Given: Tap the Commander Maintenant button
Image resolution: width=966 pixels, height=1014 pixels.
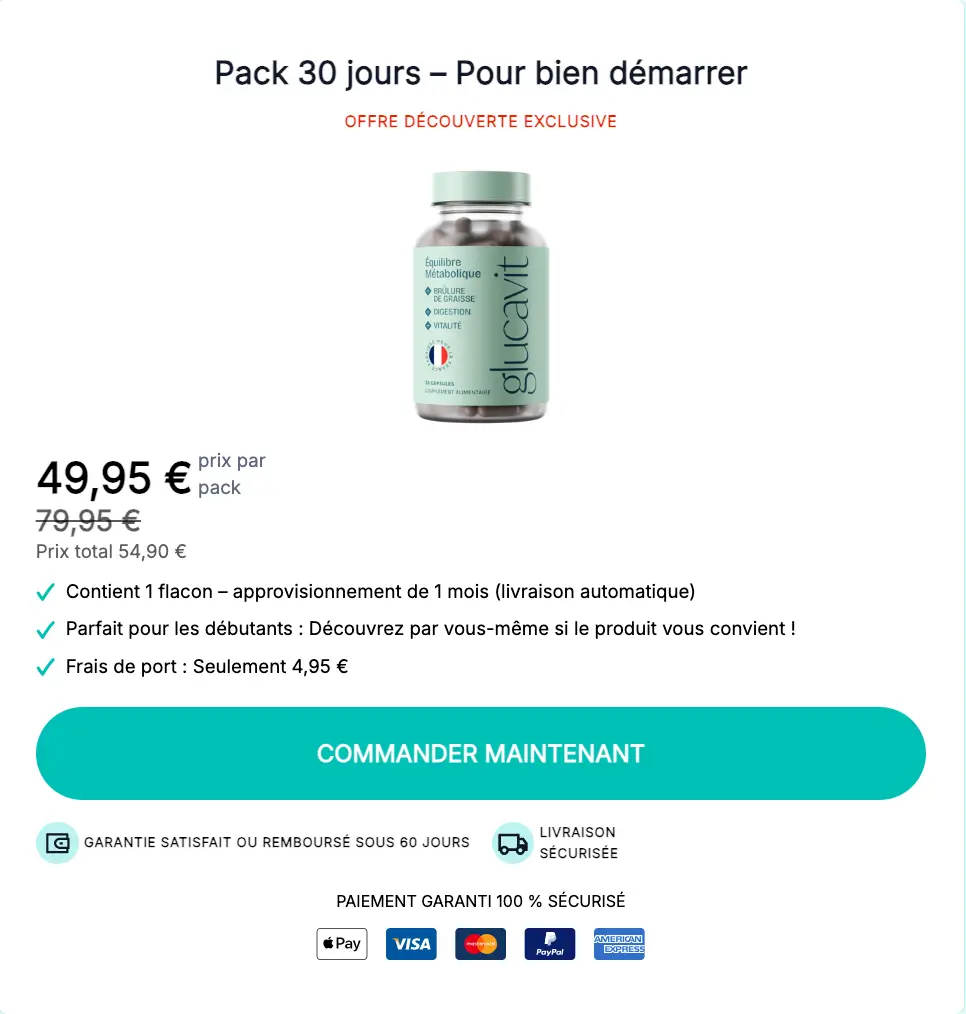Looking at the screenshot, I should [481, 753].
